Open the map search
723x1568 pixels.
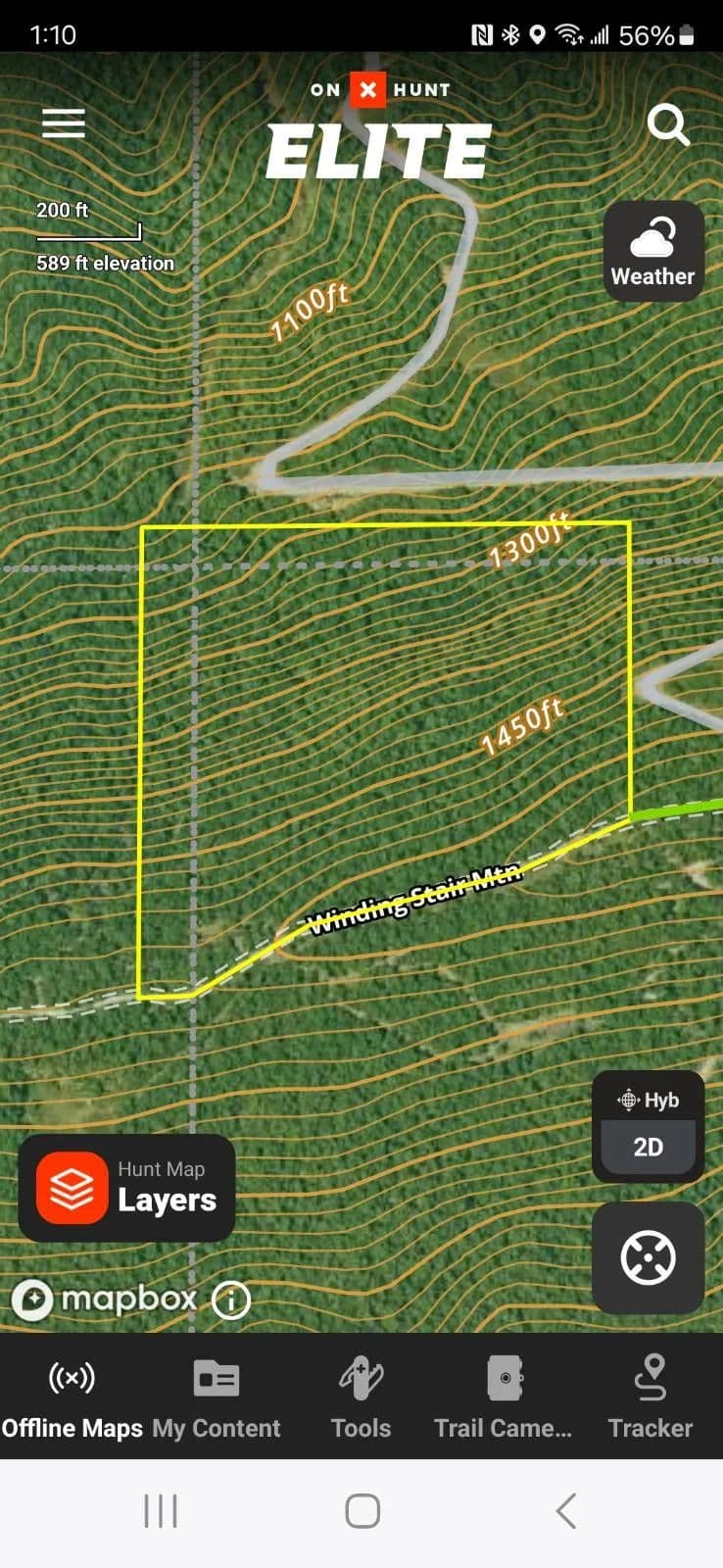pos(668,125)
